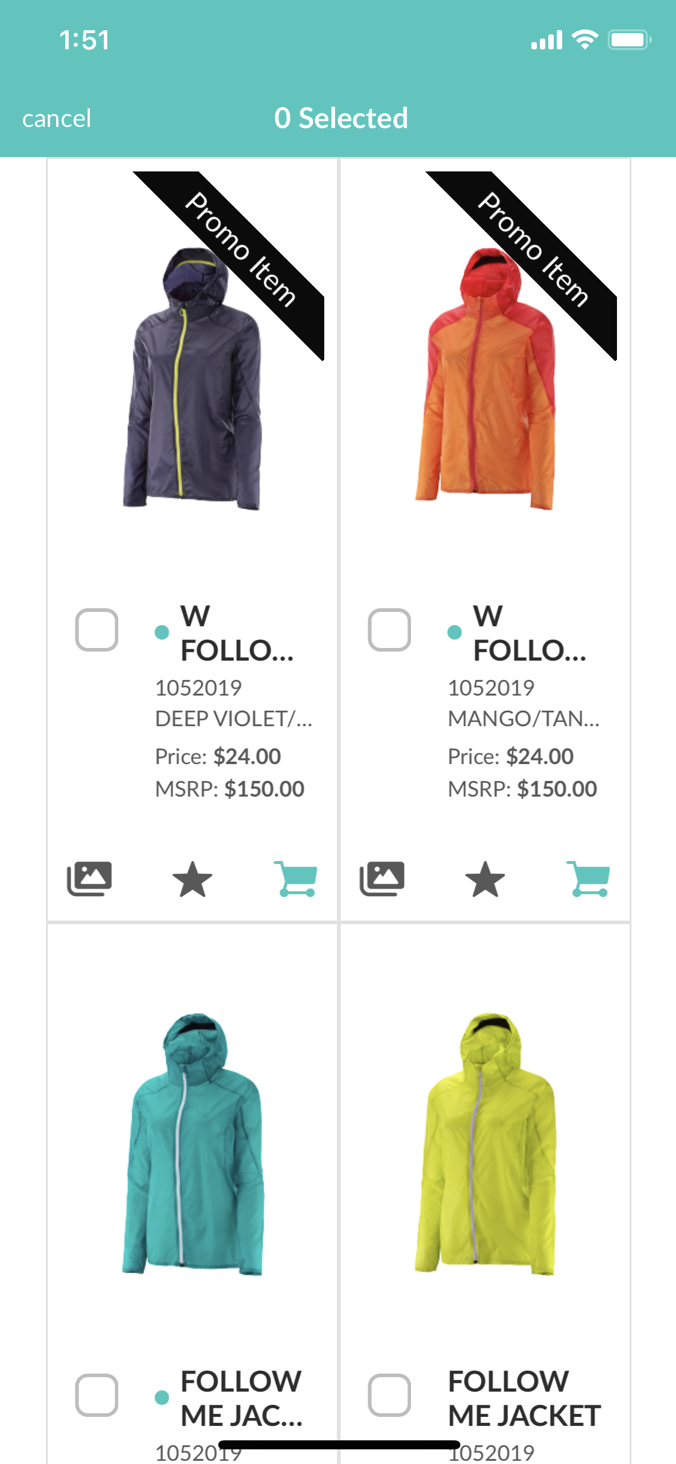Check the box for yellow Follow Me Jacket
Screen dimensions: 676x1464
(x=389, y=1395)
